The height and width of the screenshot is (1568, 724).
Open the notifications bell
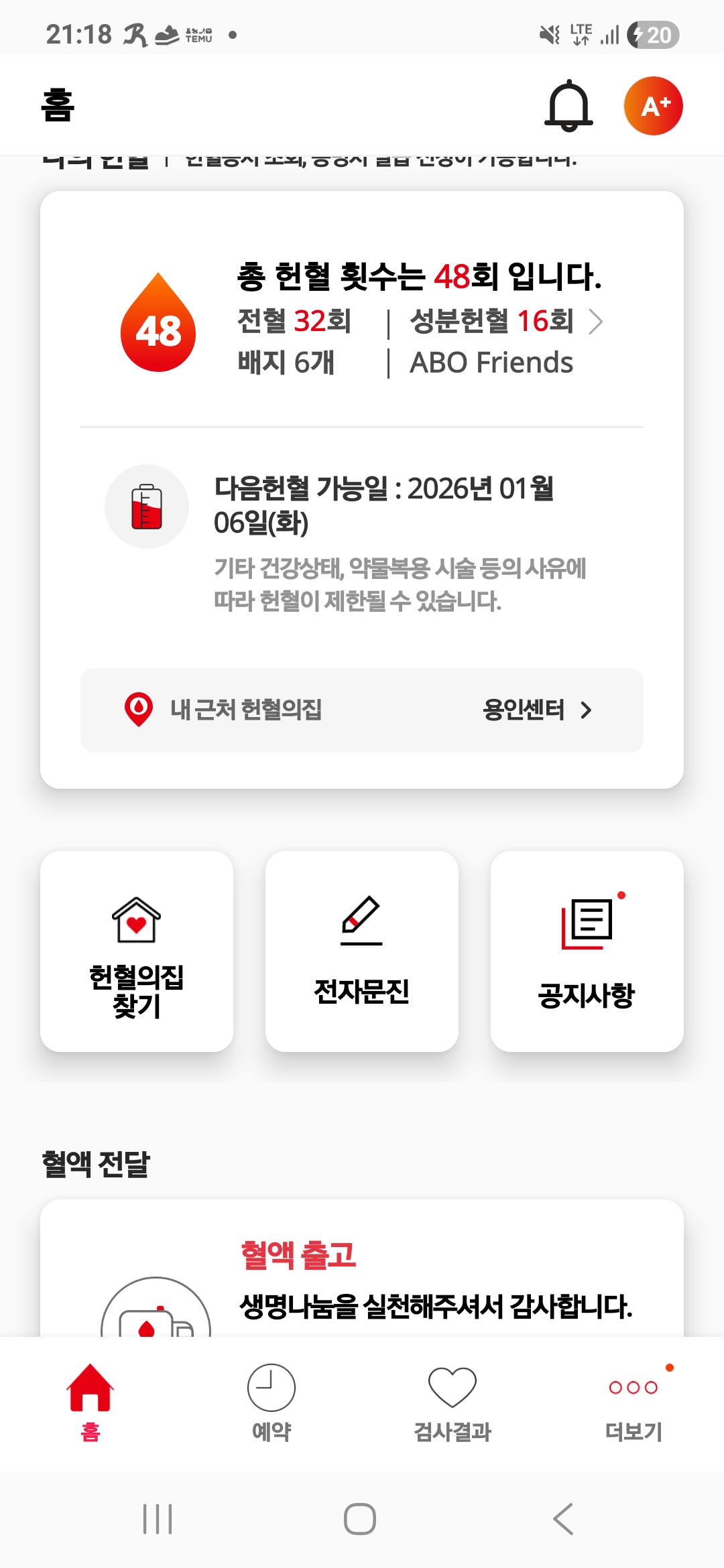(568, 106)
